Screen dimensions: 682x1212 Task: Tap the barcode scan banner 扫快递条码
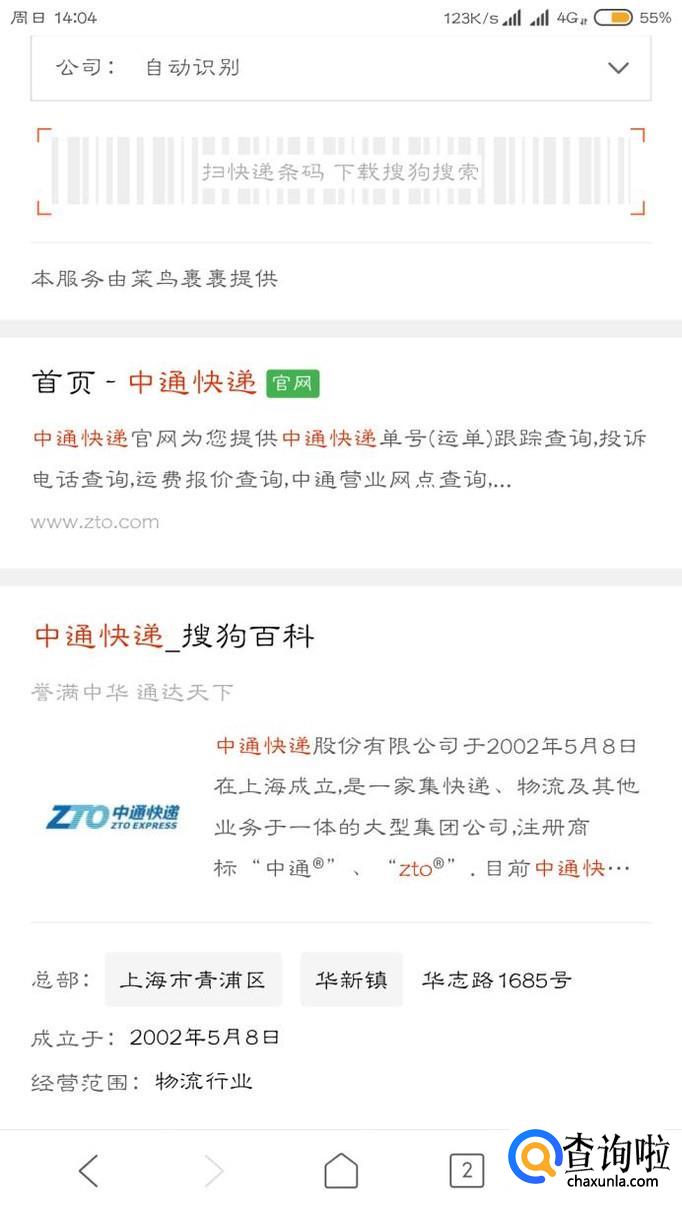340,171
